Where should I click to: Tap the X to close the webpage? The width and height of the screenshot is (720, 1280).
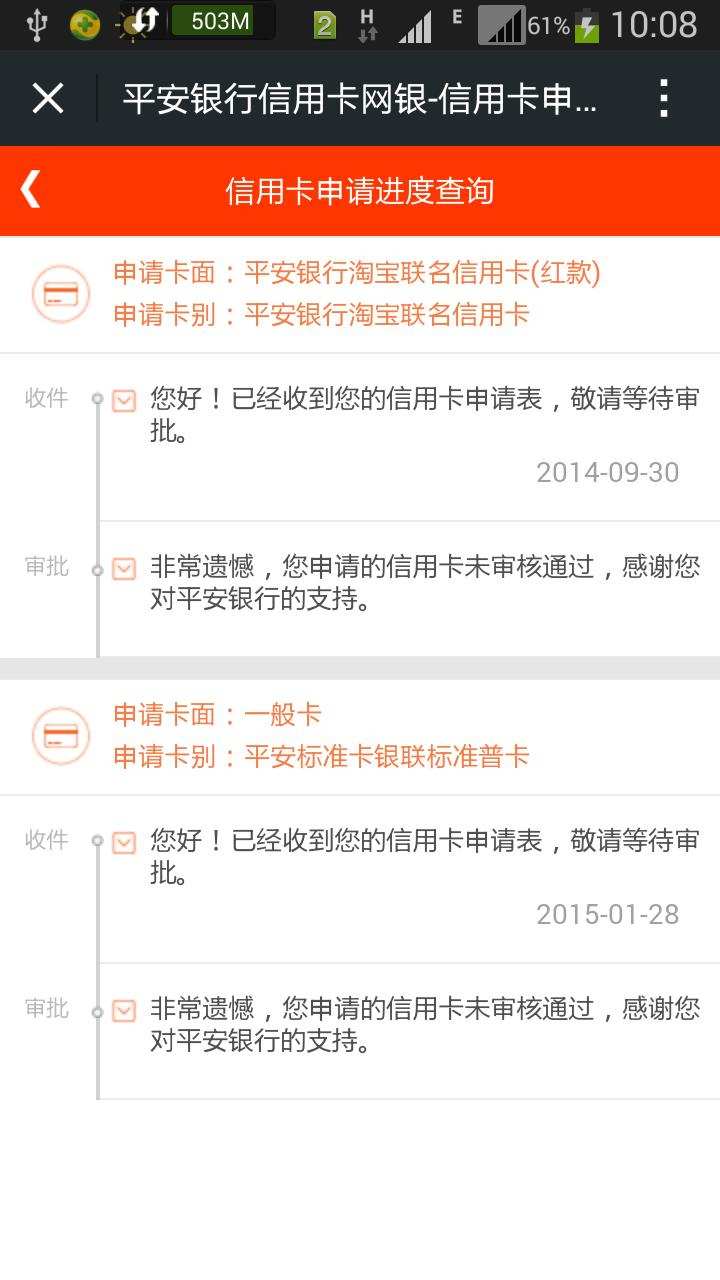[x=47, y=97]
